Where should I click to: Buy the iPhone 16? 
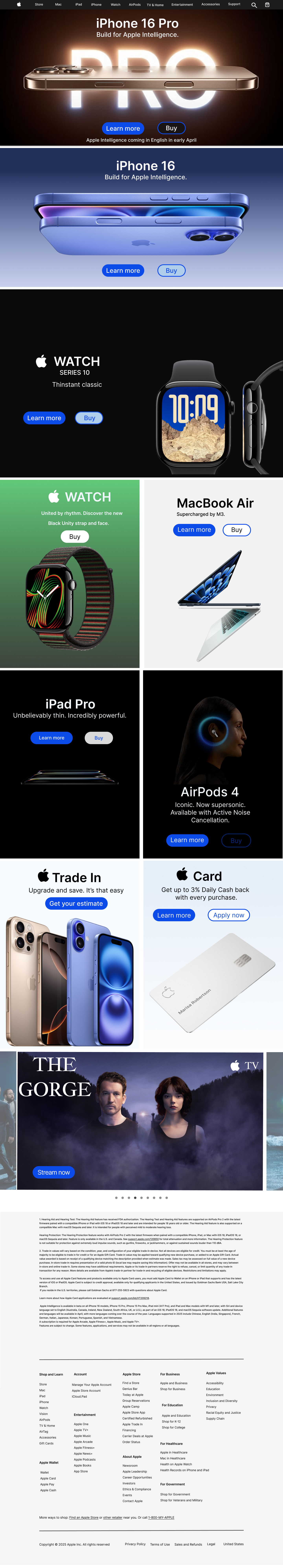[x=171, y=270]
